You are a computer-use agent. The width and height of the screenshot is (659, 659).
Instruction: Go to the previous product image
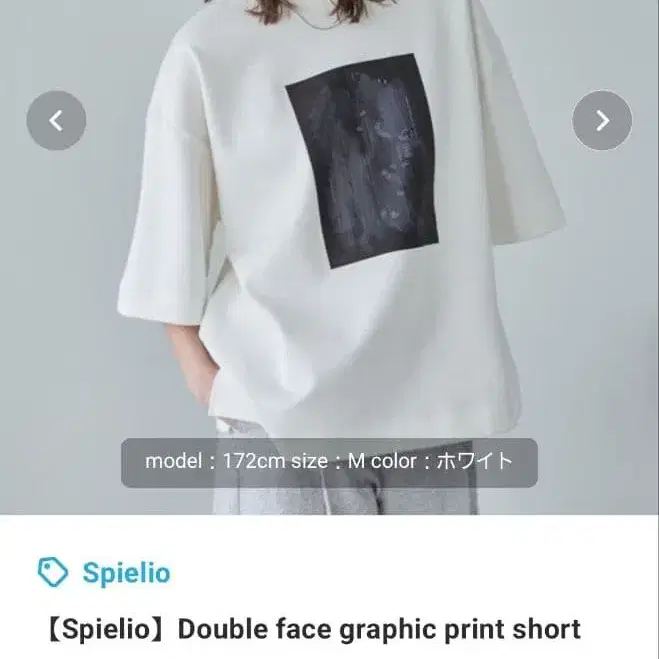click(56, 121)
